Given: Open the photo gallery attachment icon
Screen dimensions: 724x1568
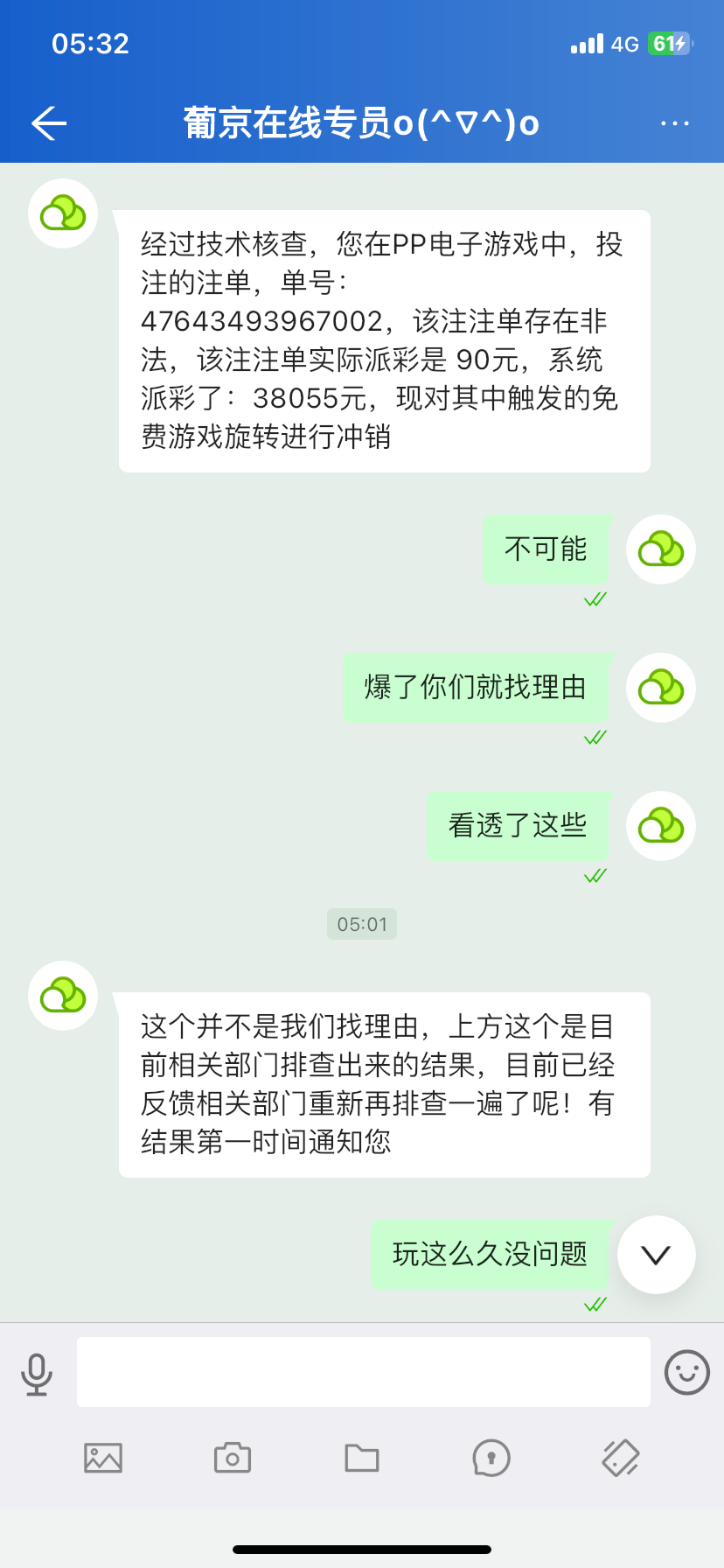Looking at the screenshot, I should click(x=102, y=1457).
